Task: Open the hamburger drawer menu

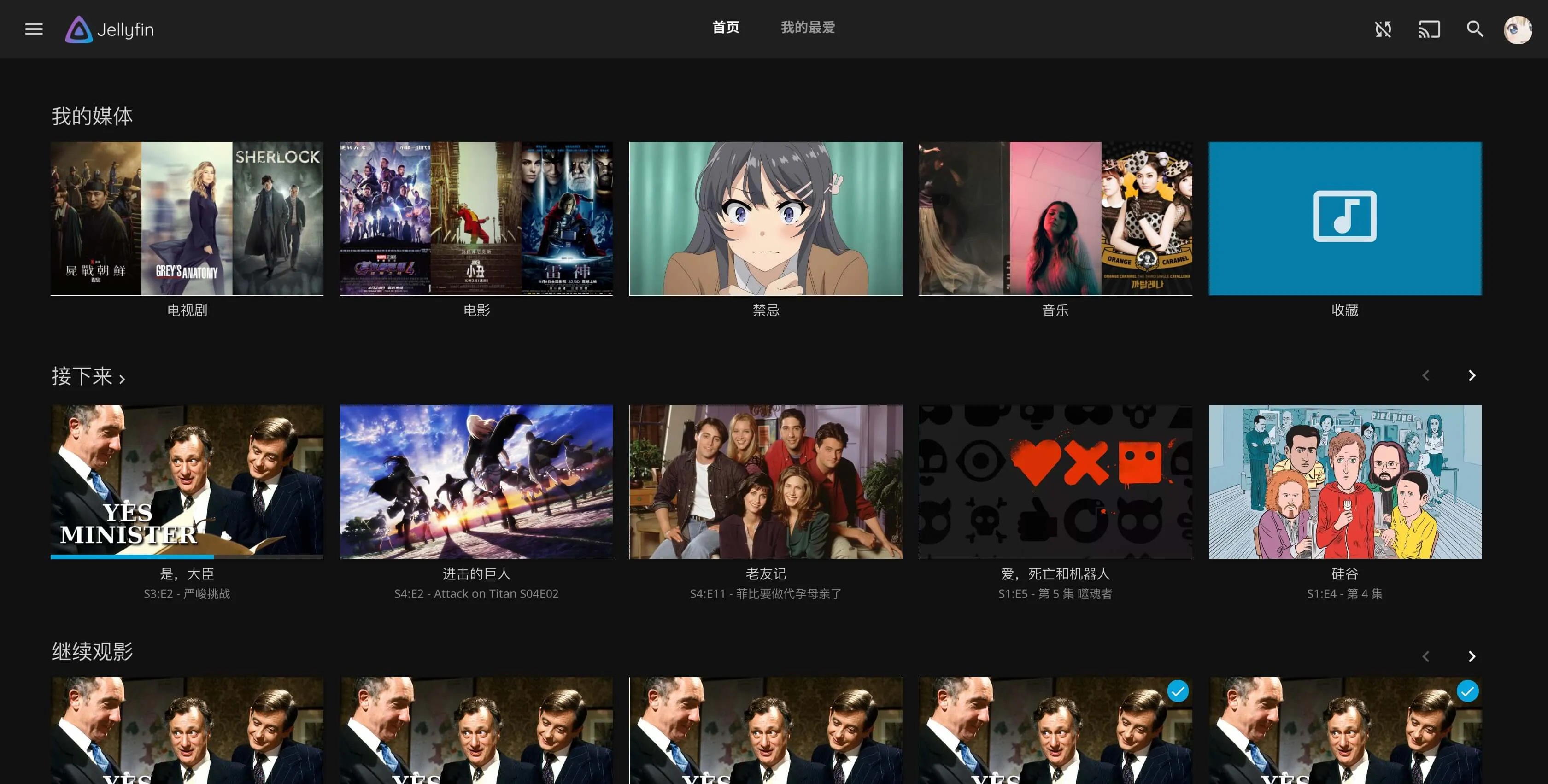Action: pyautogui.click(x=34, y=29)
